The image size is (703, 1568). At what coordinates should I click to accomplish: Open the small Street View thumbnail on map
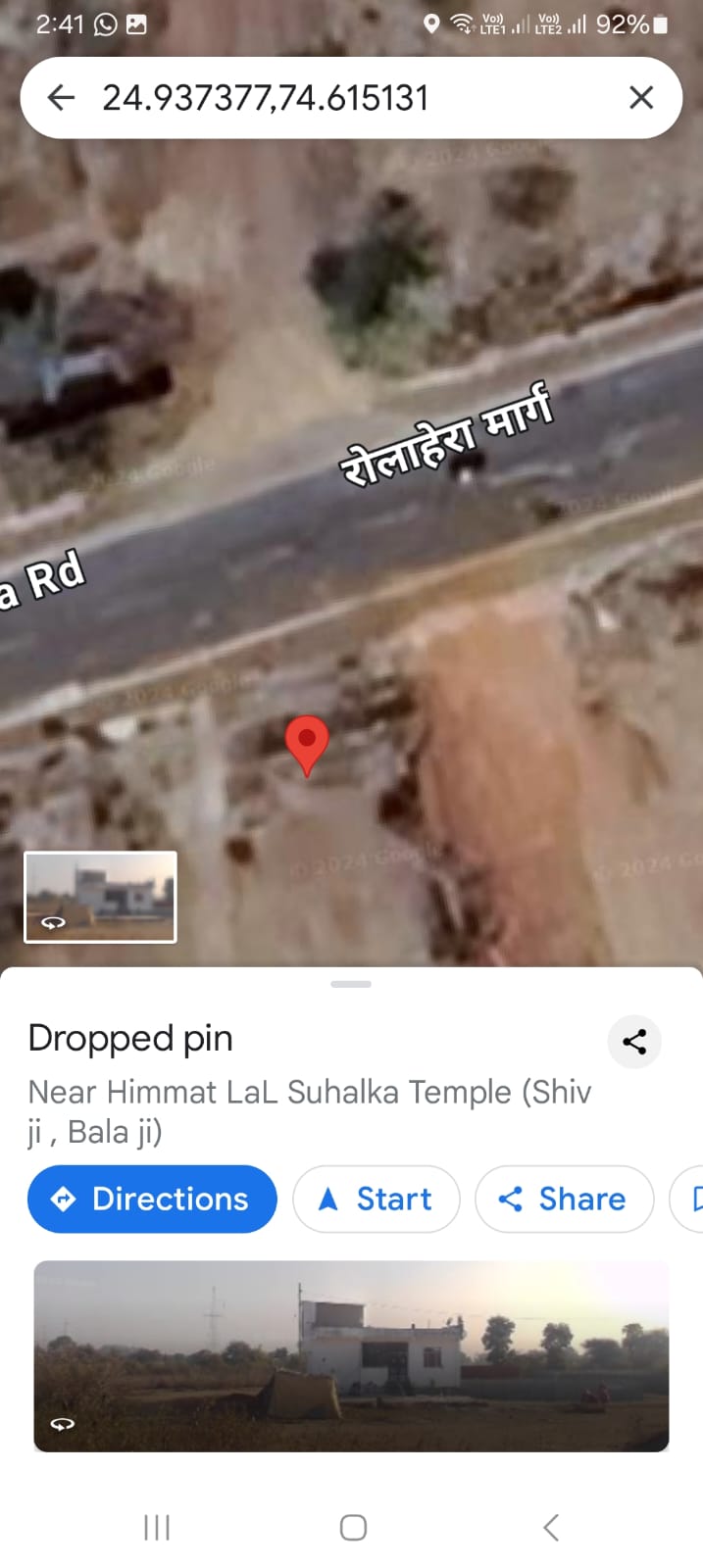tap(100, 897)
